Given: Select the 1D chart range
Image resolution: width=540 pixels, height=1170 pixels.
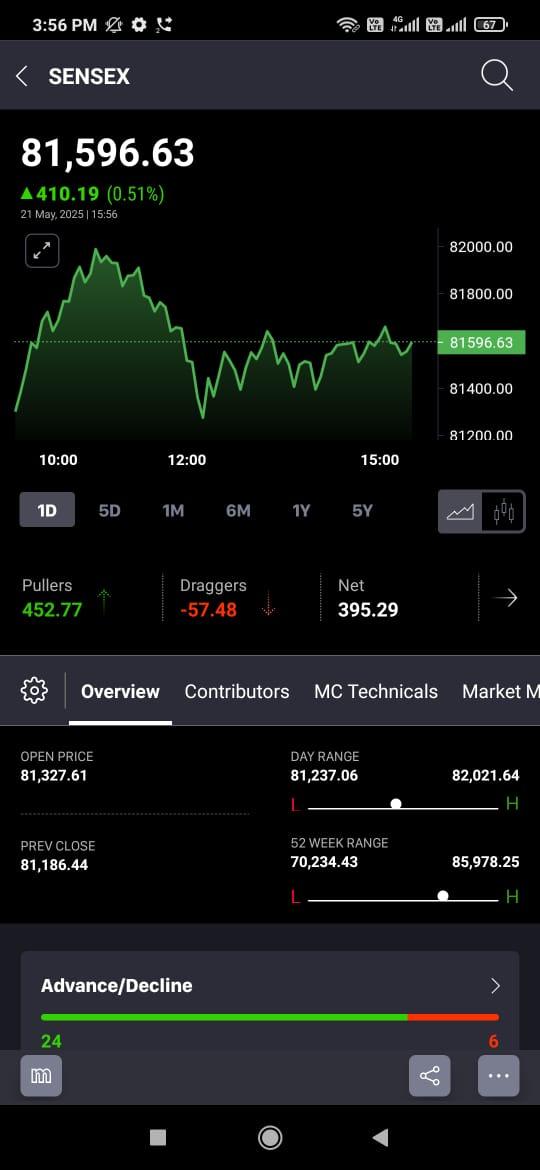Looking at the screenshot, I should (x=47, y=510).
